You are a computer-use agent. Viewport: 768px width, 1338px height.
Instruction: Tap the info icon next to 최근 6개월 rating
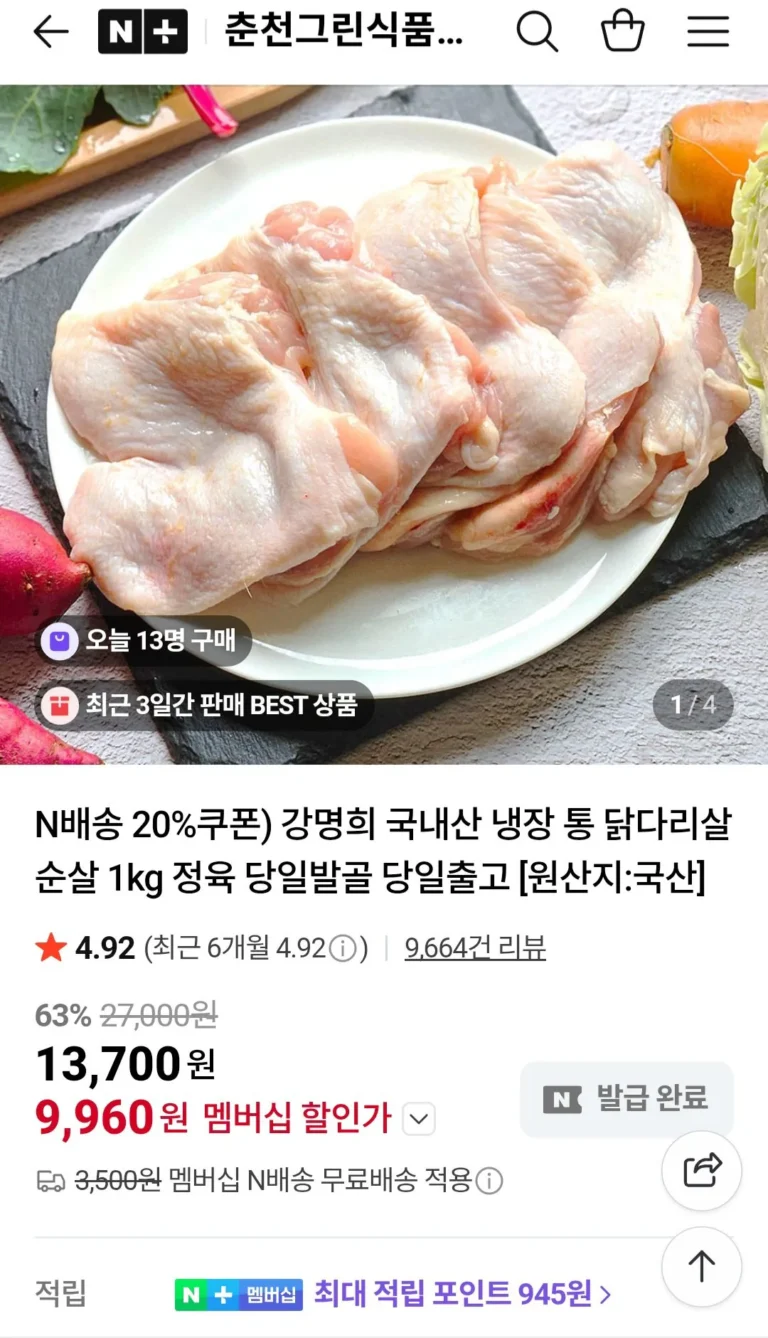[x=343, y=948]
